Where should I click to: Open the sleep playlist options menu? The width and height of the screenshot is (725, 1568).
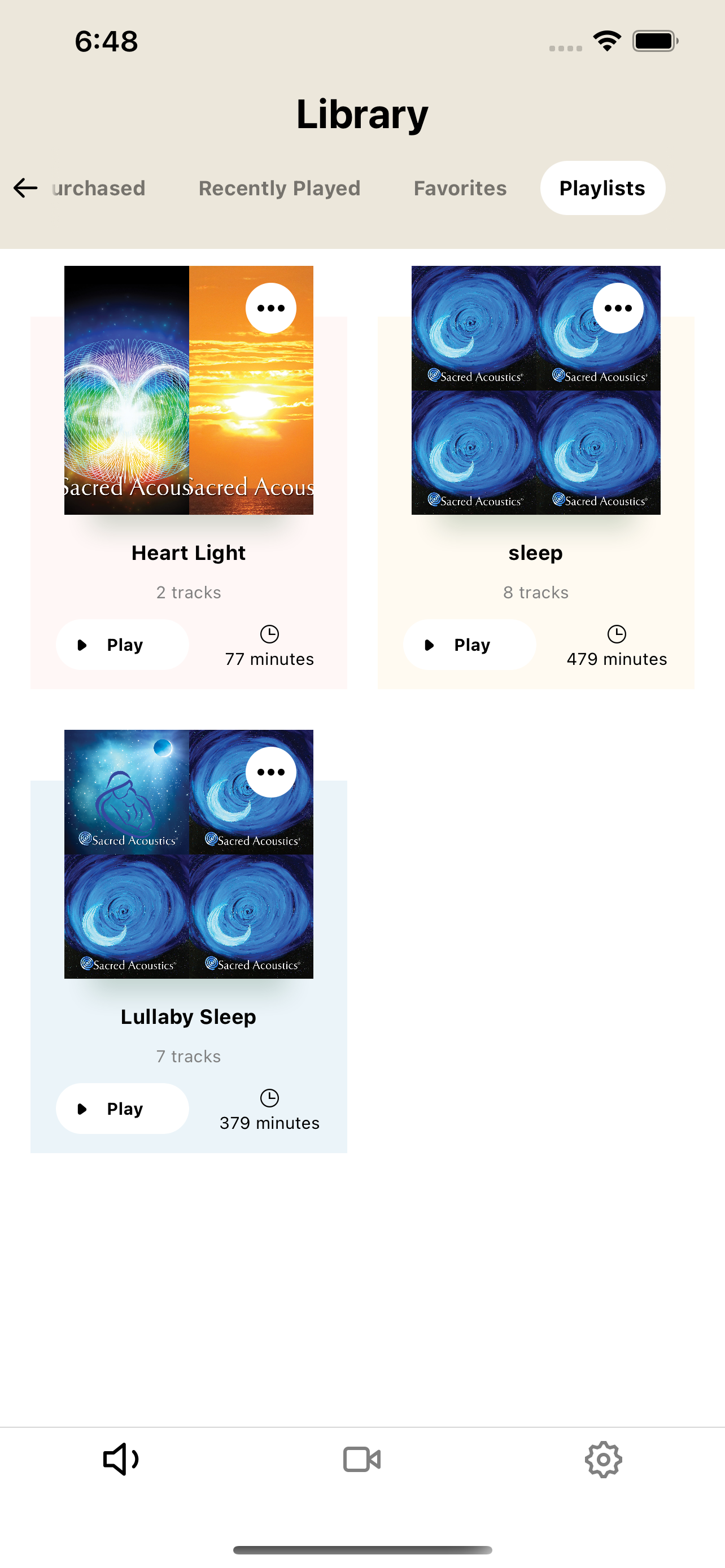(x=618, y=308)
